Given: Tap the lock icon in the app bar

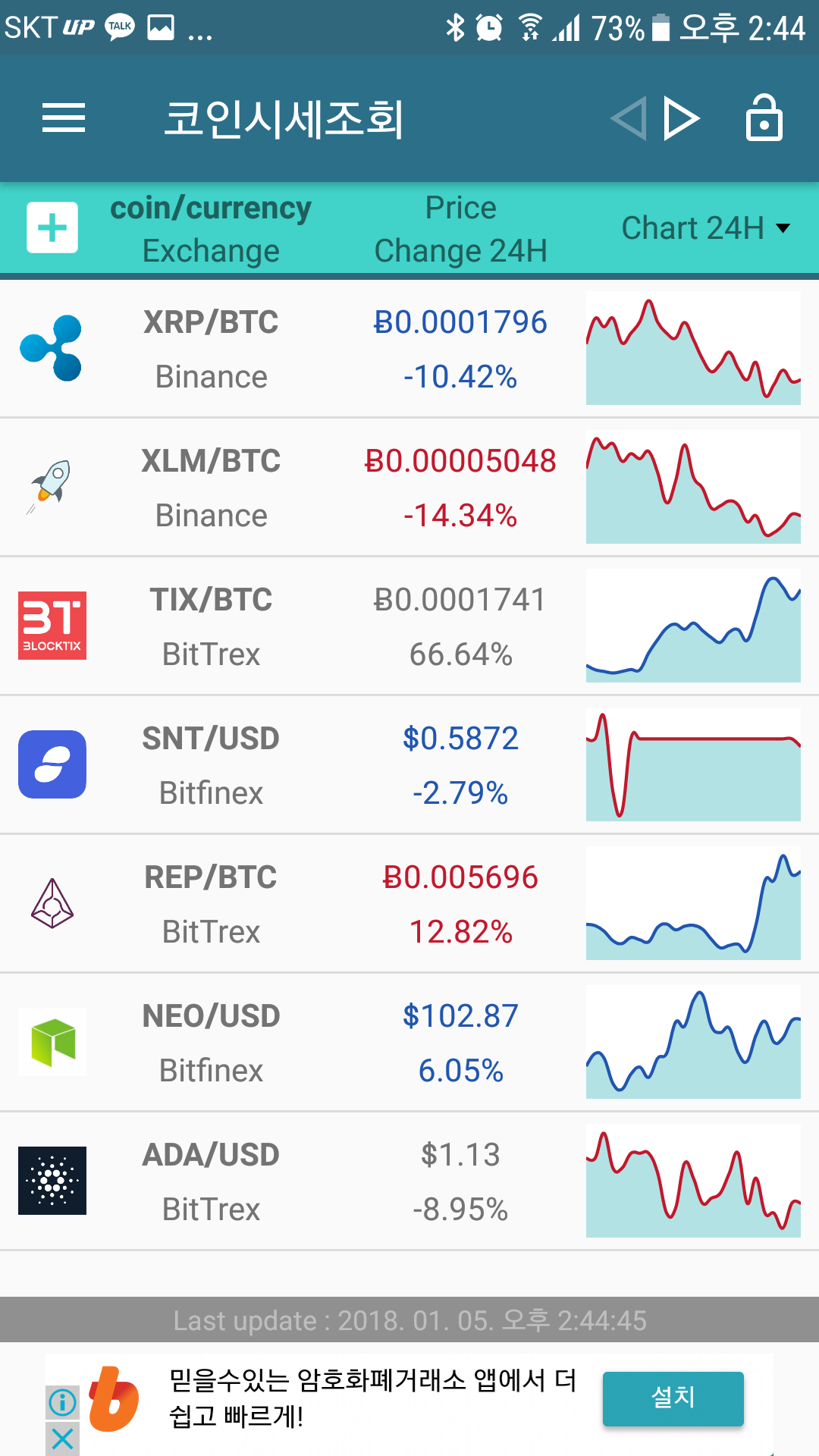Looking at the screenshot, I should (764, 118).
